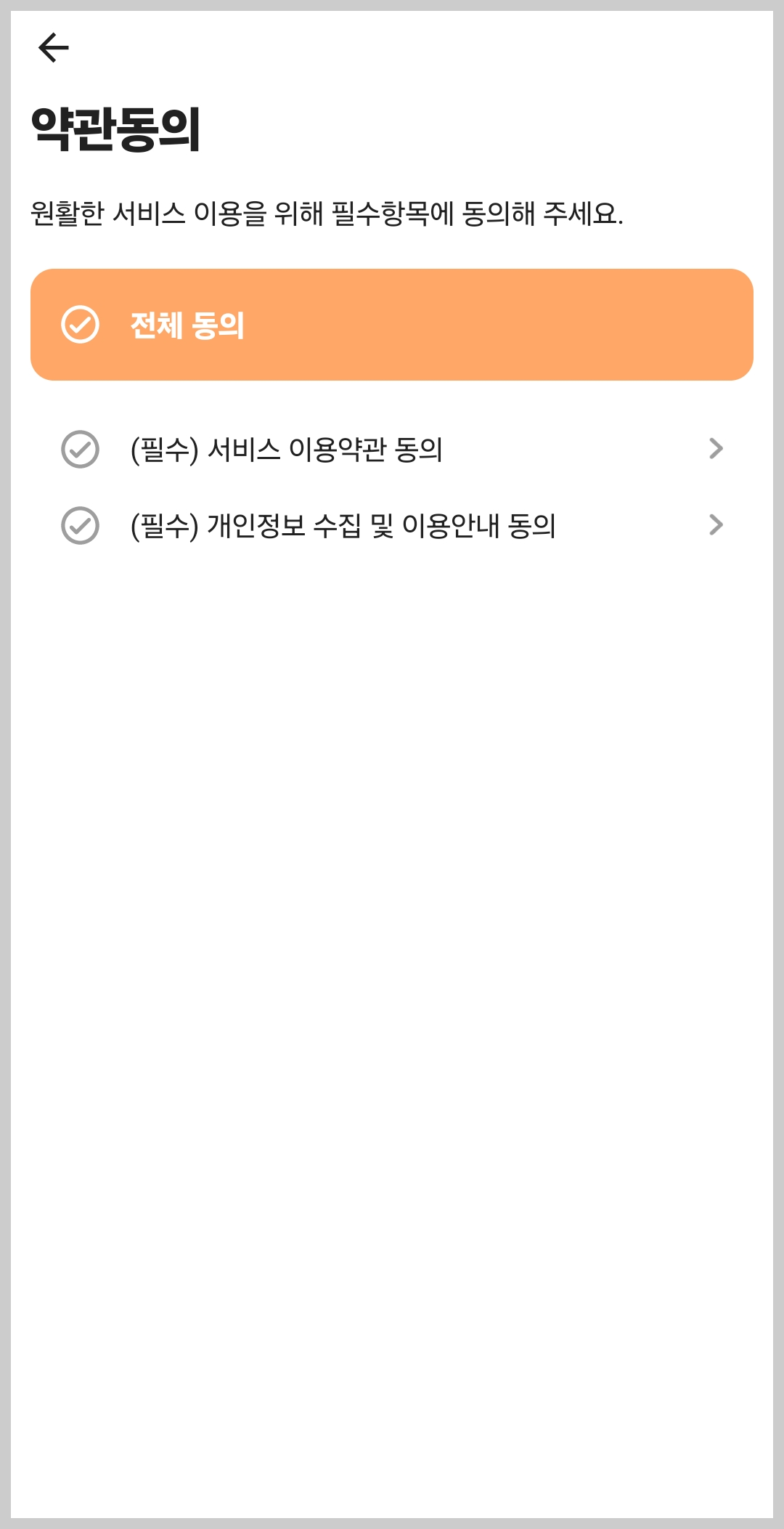Navigate back using the arrow icon
This screenshot has height=1529, width=784.
54,47
